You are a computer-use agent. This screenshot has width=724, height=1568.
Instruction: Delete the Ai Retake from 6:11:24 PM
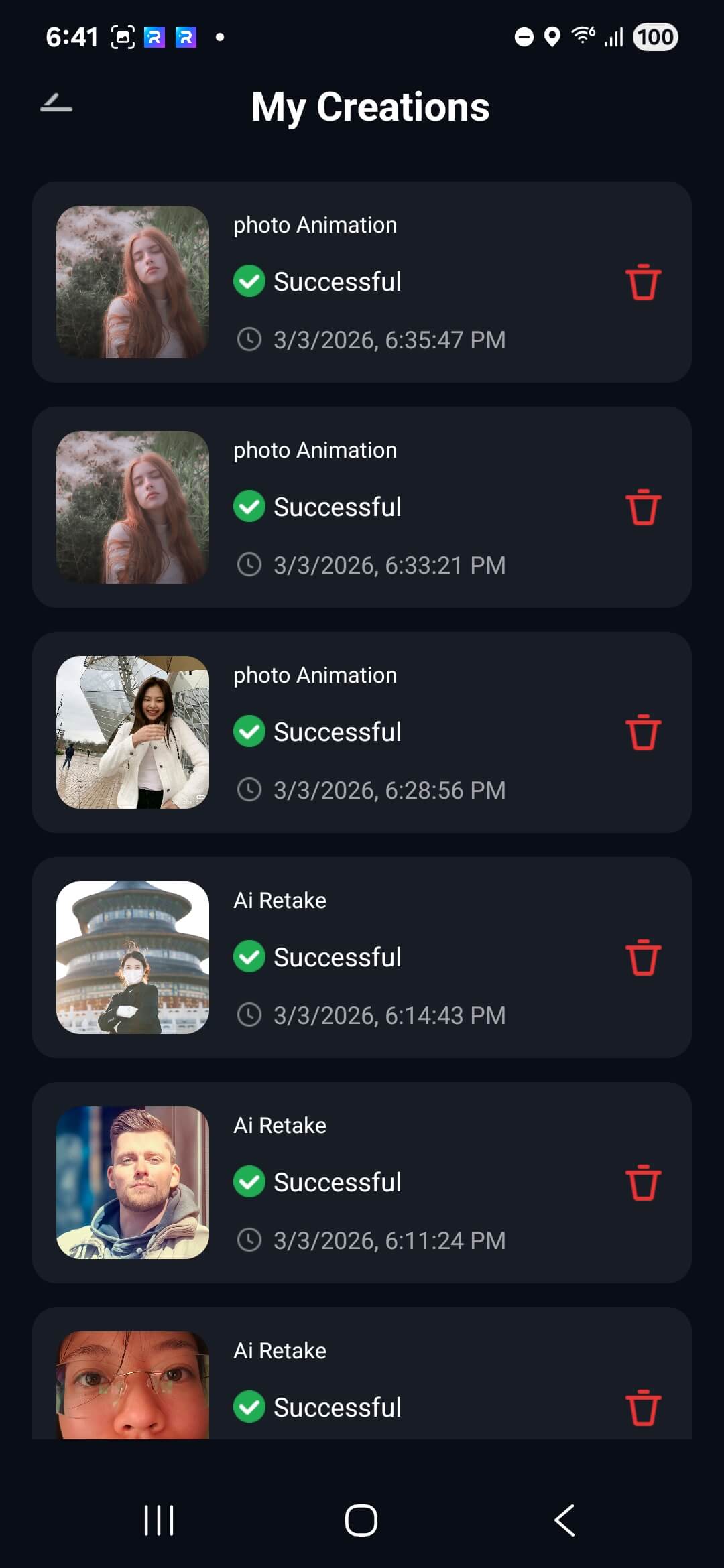point(642,1183)
